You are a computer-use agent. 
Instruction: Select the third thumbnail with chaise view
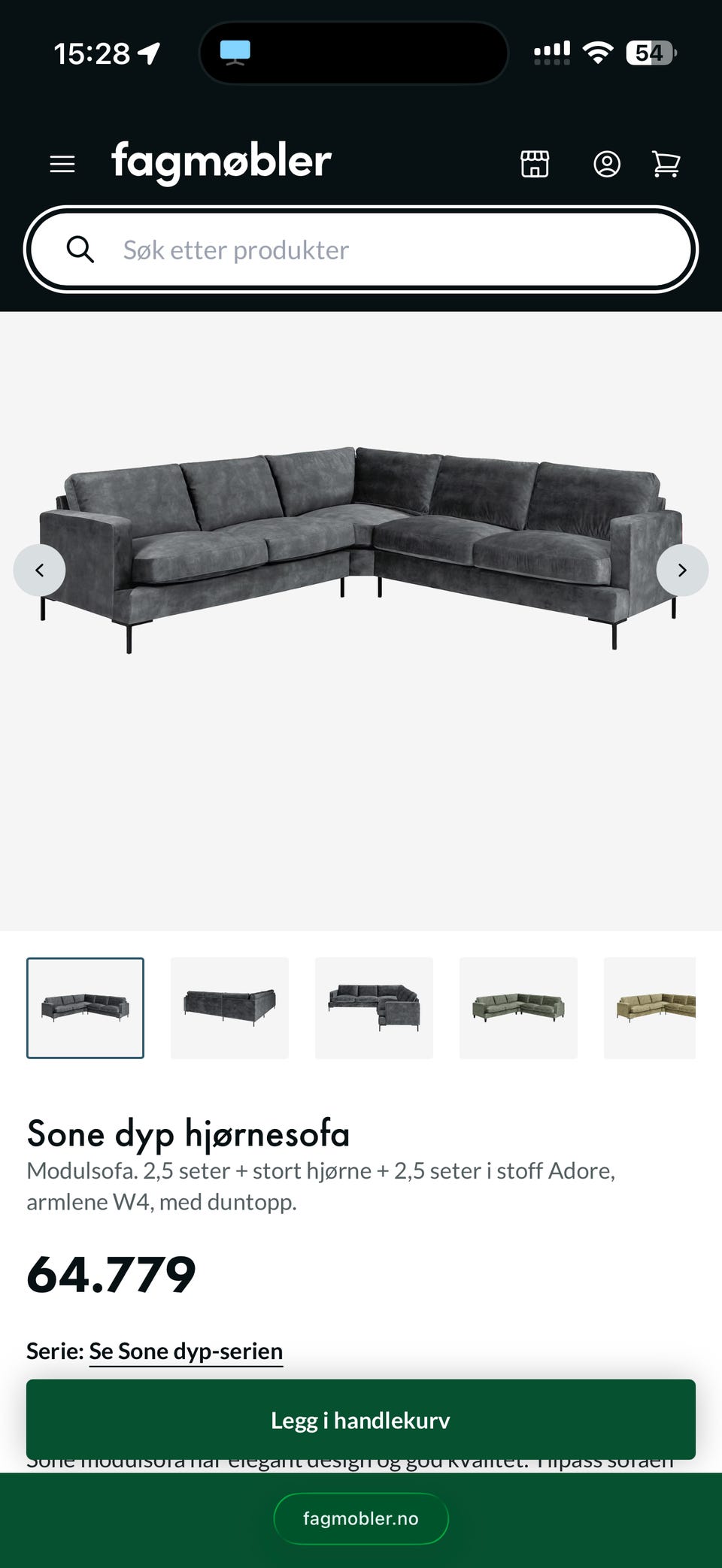[x=374, y=1008]
